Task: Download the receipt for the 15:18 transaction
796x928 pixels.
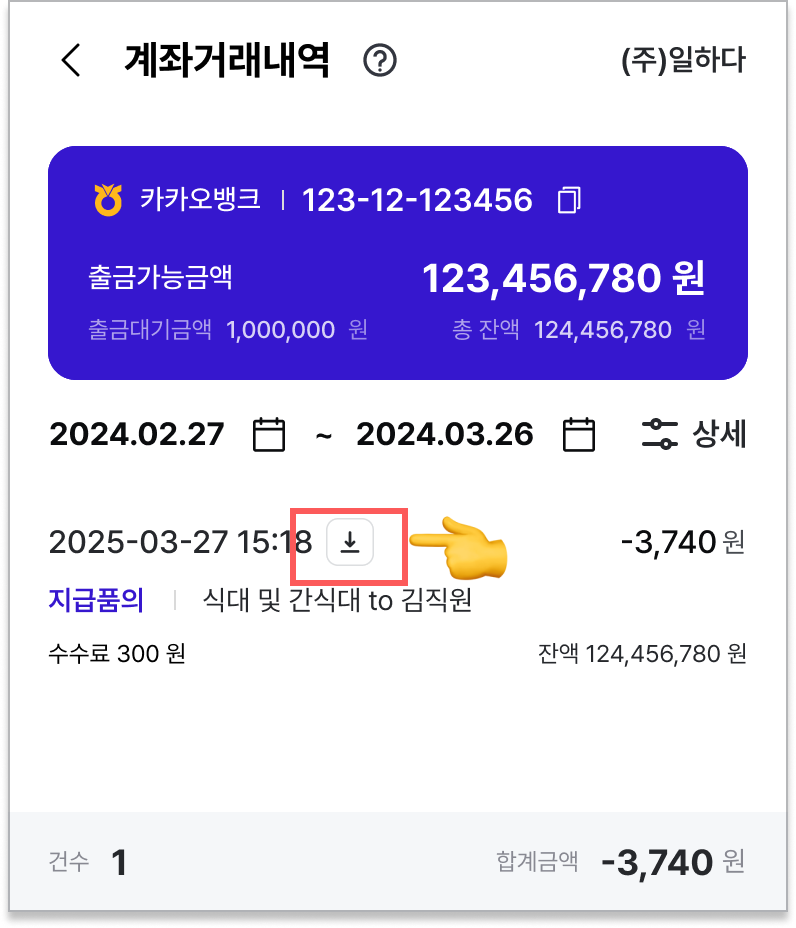Action: (350, 542)
